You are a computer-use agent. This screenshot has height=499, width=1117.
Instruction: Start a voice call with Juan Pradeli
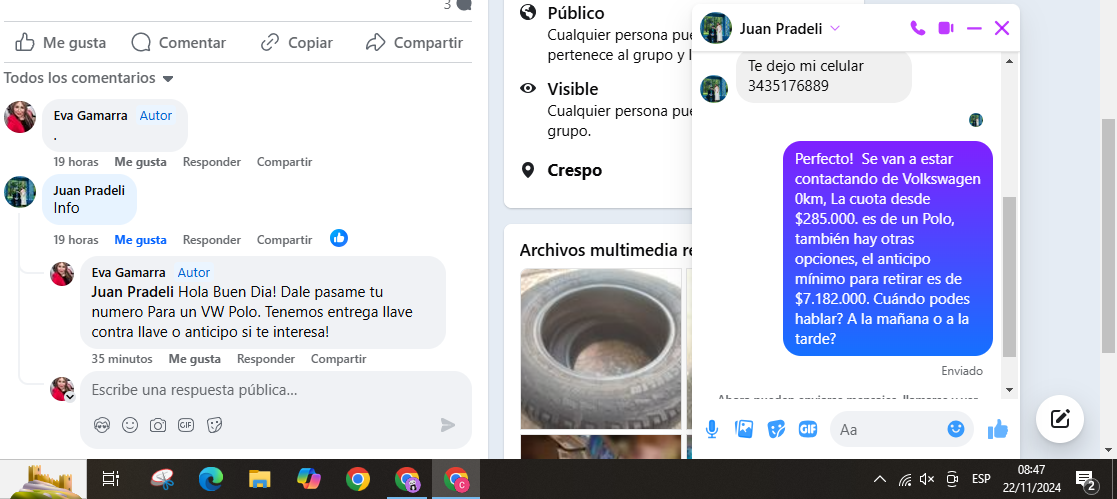click(x=918, y=28)
